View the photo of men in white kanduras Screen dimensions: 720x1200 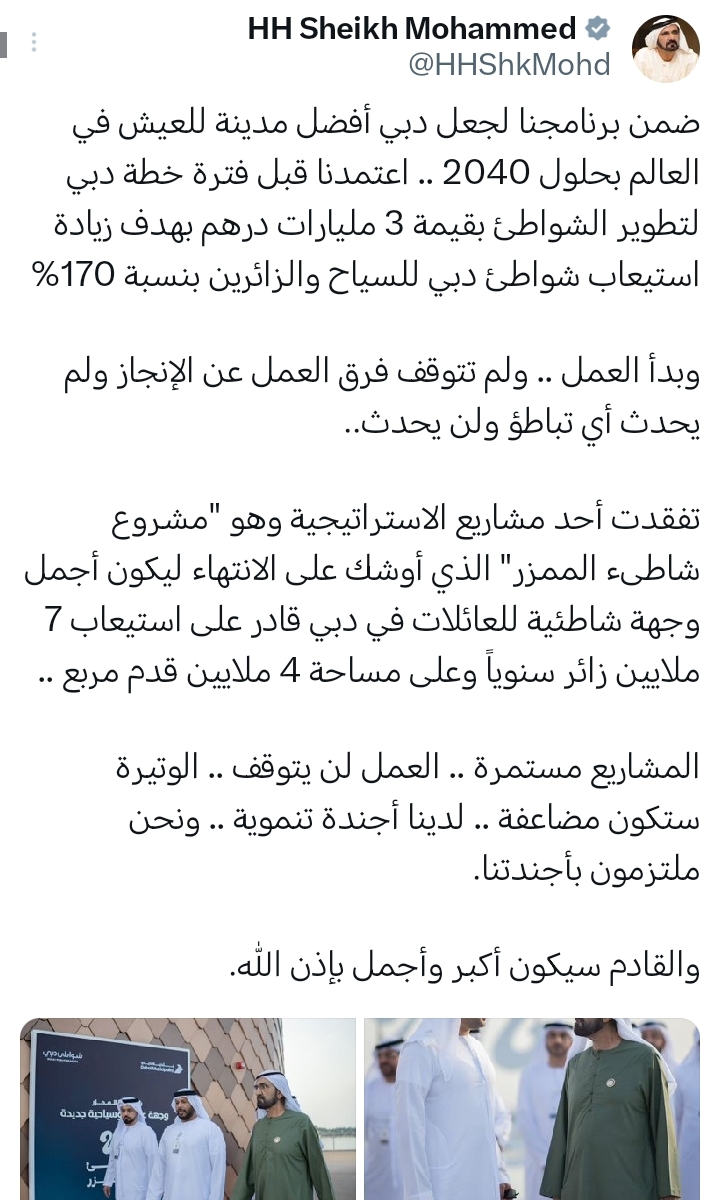pos(531,1109)
